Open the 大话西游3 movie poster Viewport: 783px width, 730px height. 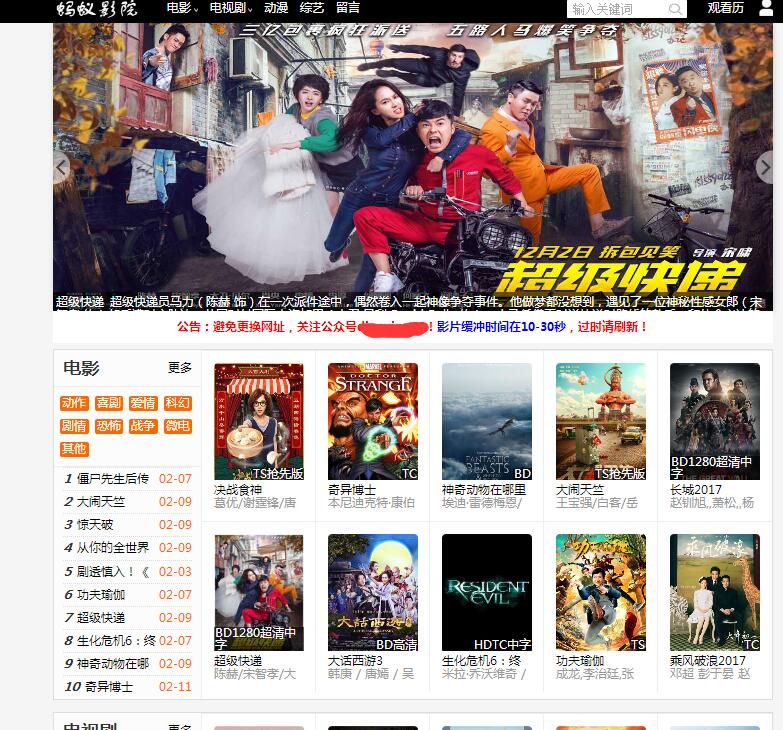[x=373, y=592]
